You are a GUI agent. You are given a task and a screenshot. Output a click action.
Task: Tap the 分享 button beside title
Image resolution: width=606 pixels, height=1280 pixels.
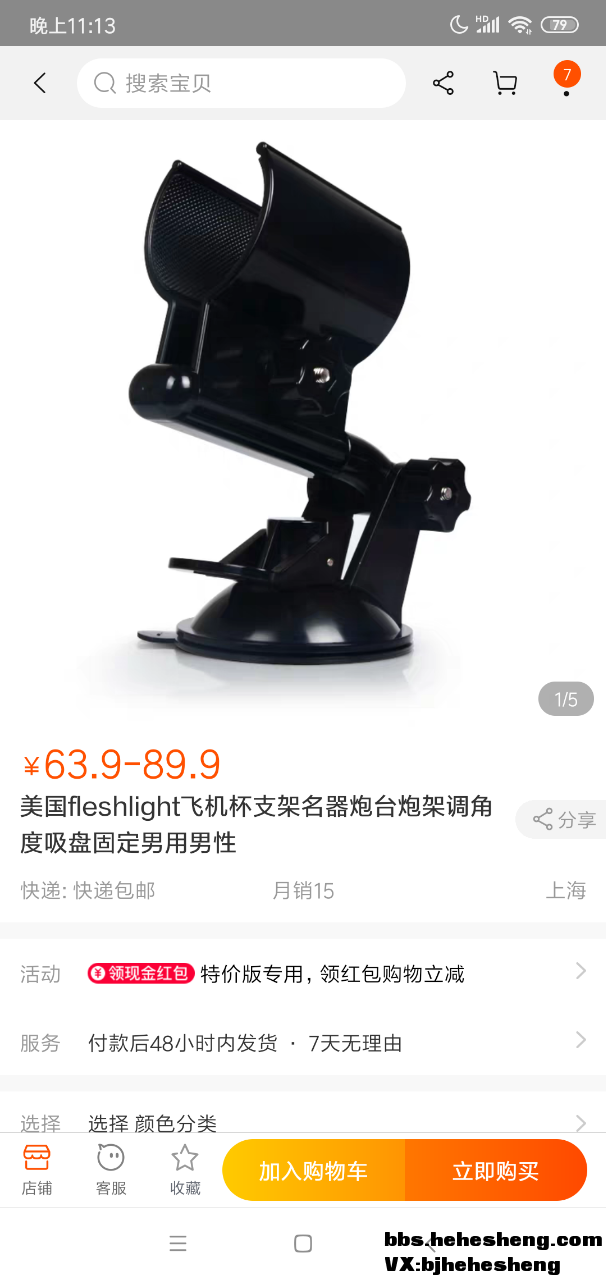click(x=563, y=819)
